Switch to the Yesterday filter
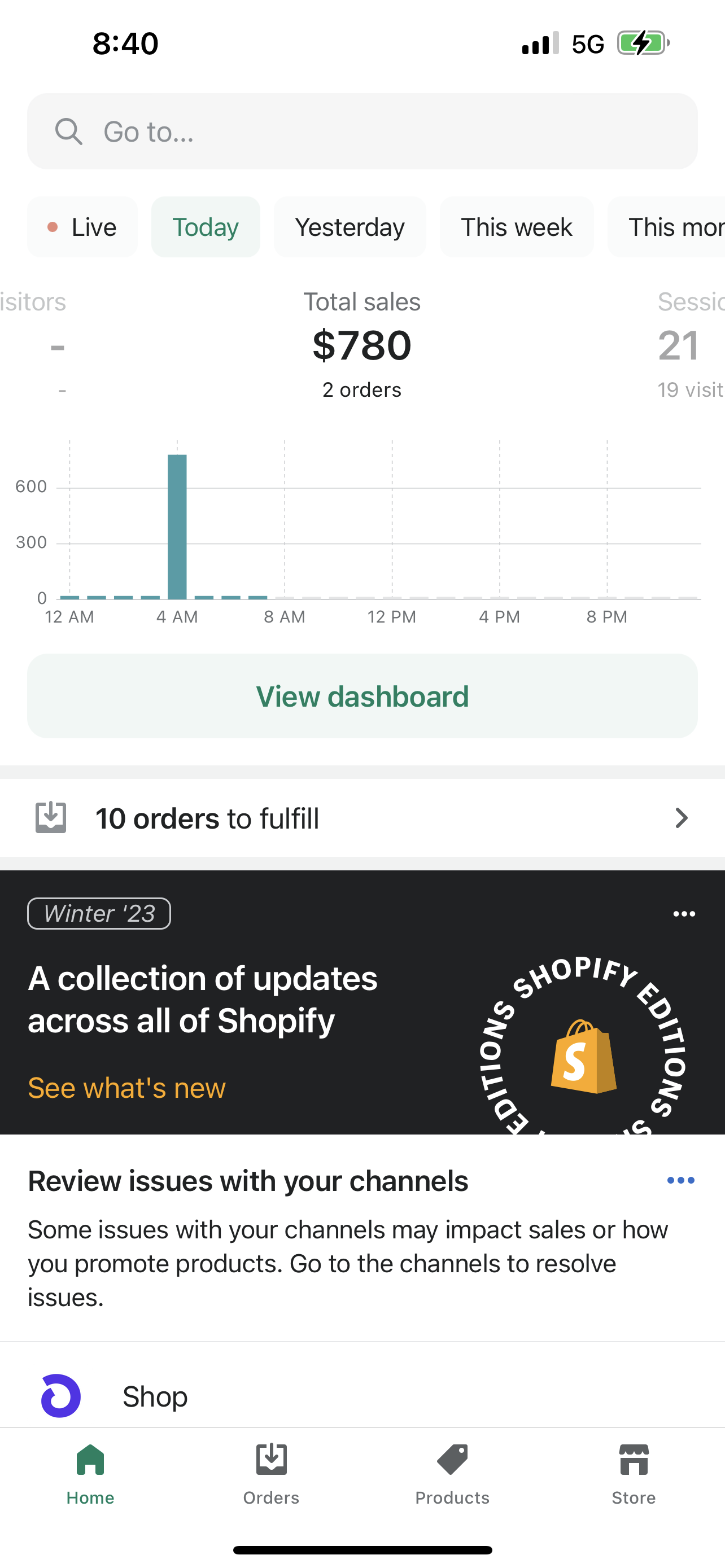The width and height of the screenshot is (725, 1568). [350, 227]
